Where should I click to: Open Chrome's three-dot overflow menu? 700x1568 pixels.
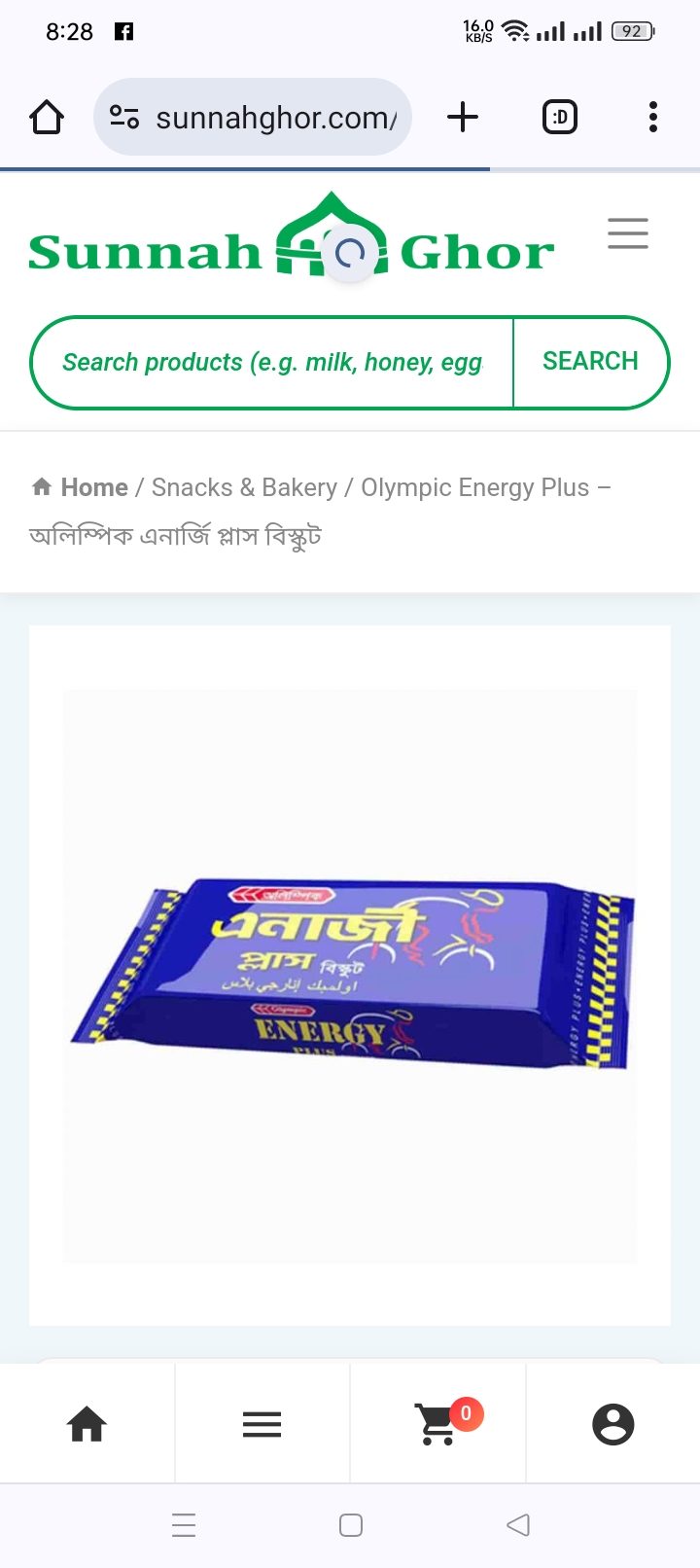click(x=652, y=117)
